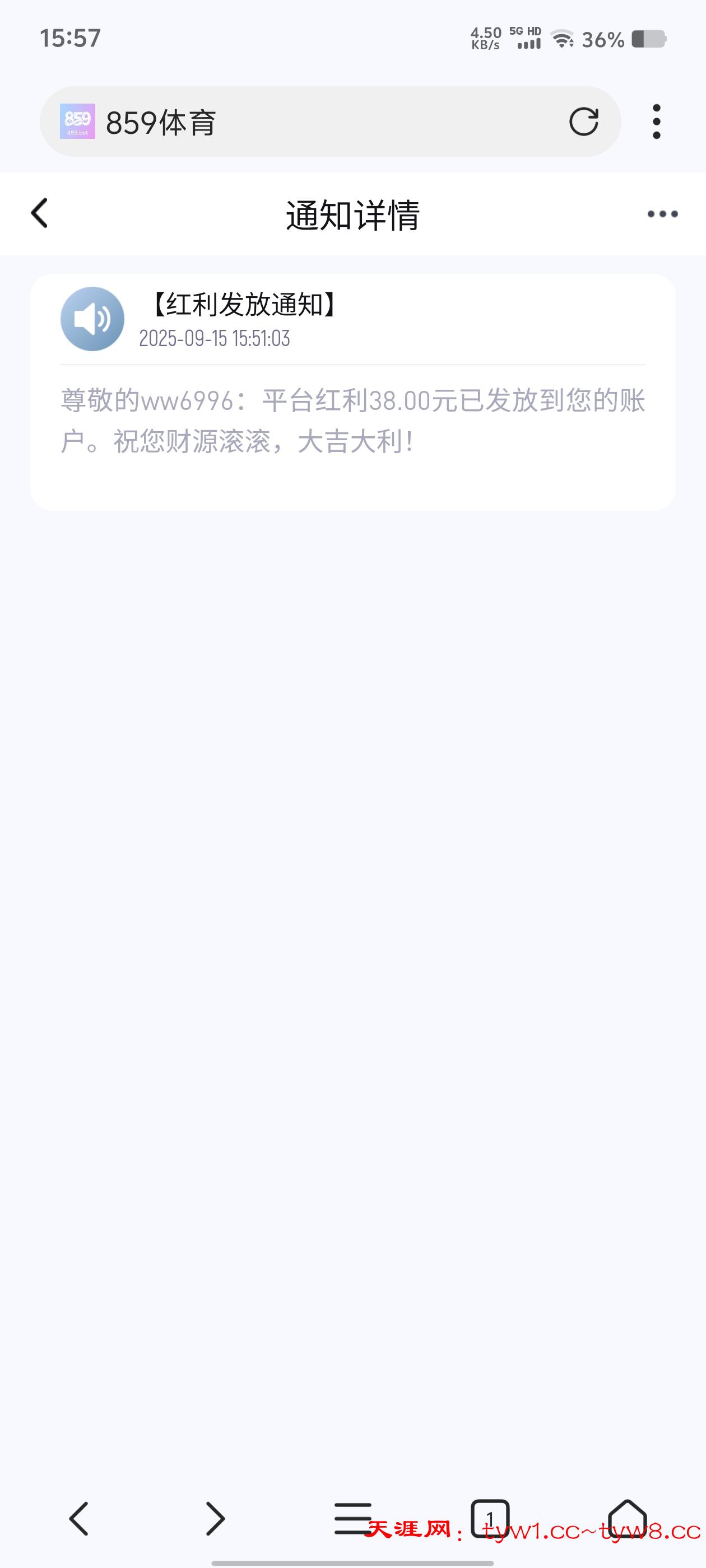Image resolution: width=706 pixels, height=1568 pixels.
Task: Open the three-dot menu beside 通知详情
Action: pos(662,214)
